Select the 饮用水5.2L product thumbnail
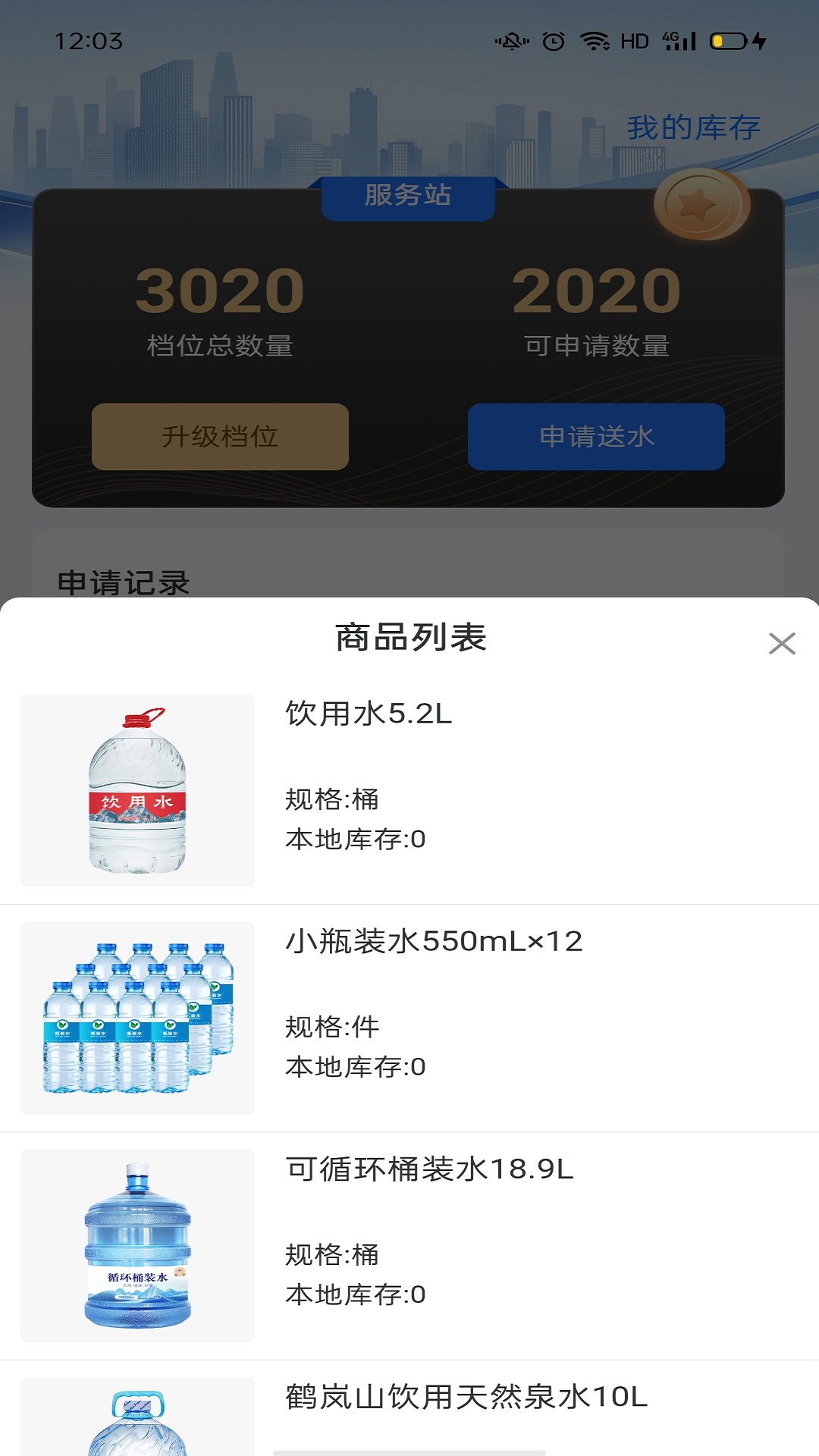The height and width of the screenshot is (1456, 819). 137,791
